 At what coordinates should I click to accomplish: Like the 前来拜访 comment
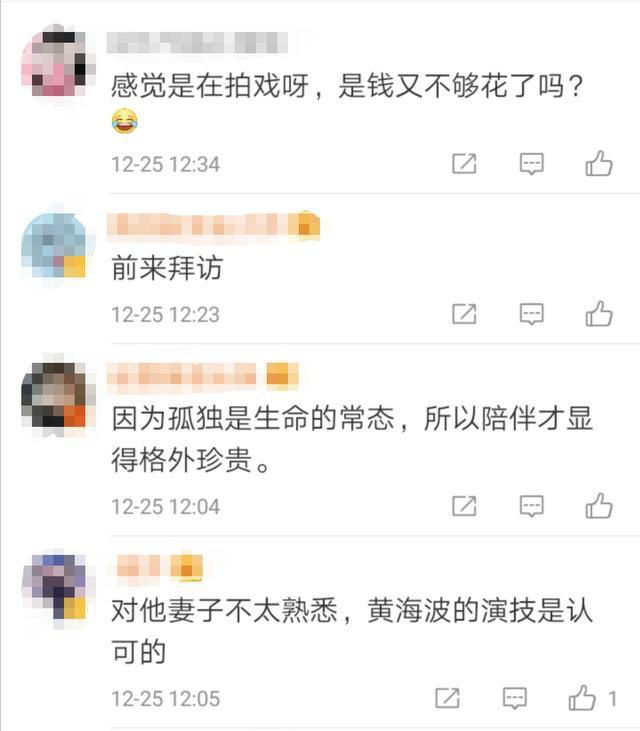(x=599, y=313)
